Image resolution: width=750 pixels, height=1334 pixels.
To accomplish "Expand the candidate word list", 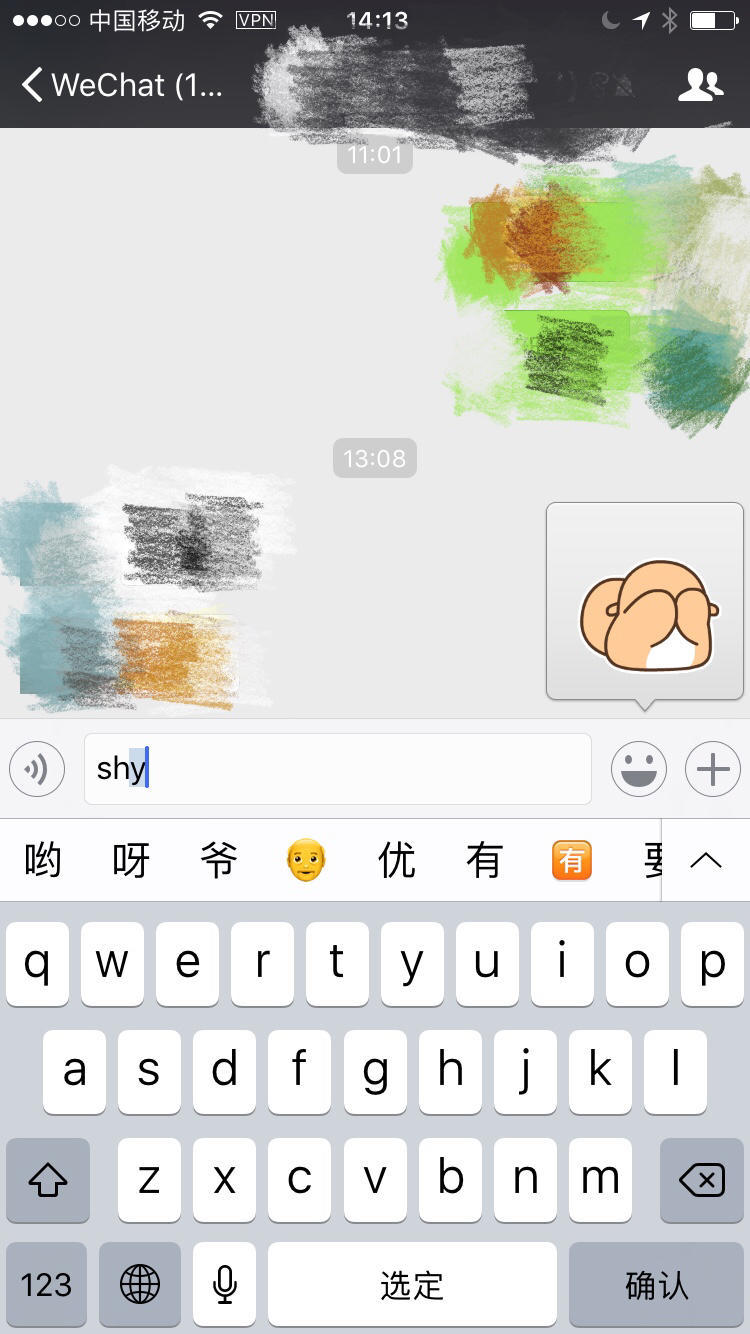I will tap(706, 860).
